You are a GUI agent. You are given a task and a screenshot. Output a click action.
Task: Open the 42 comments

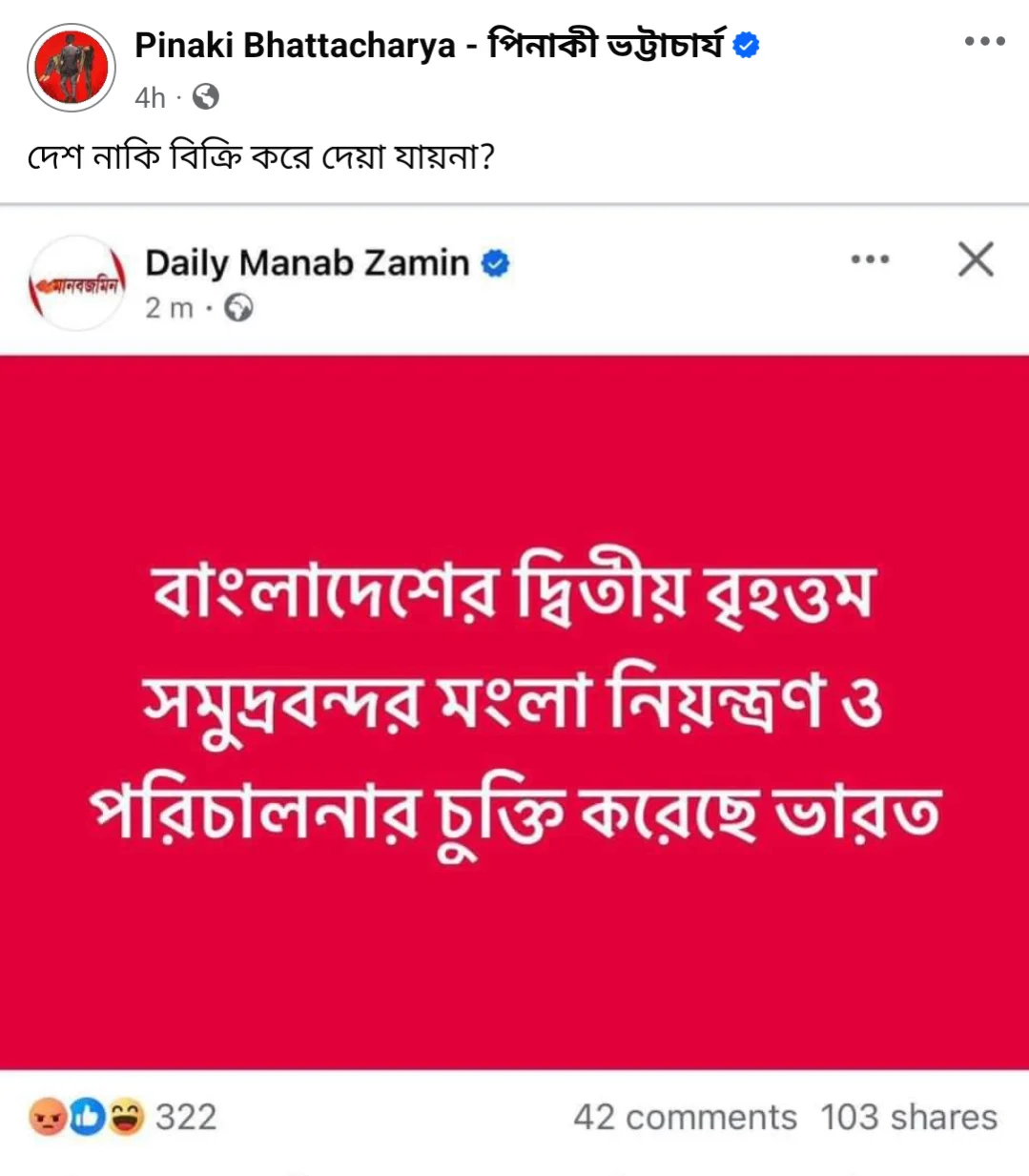pyautogui.click(x=685, y=1117)
